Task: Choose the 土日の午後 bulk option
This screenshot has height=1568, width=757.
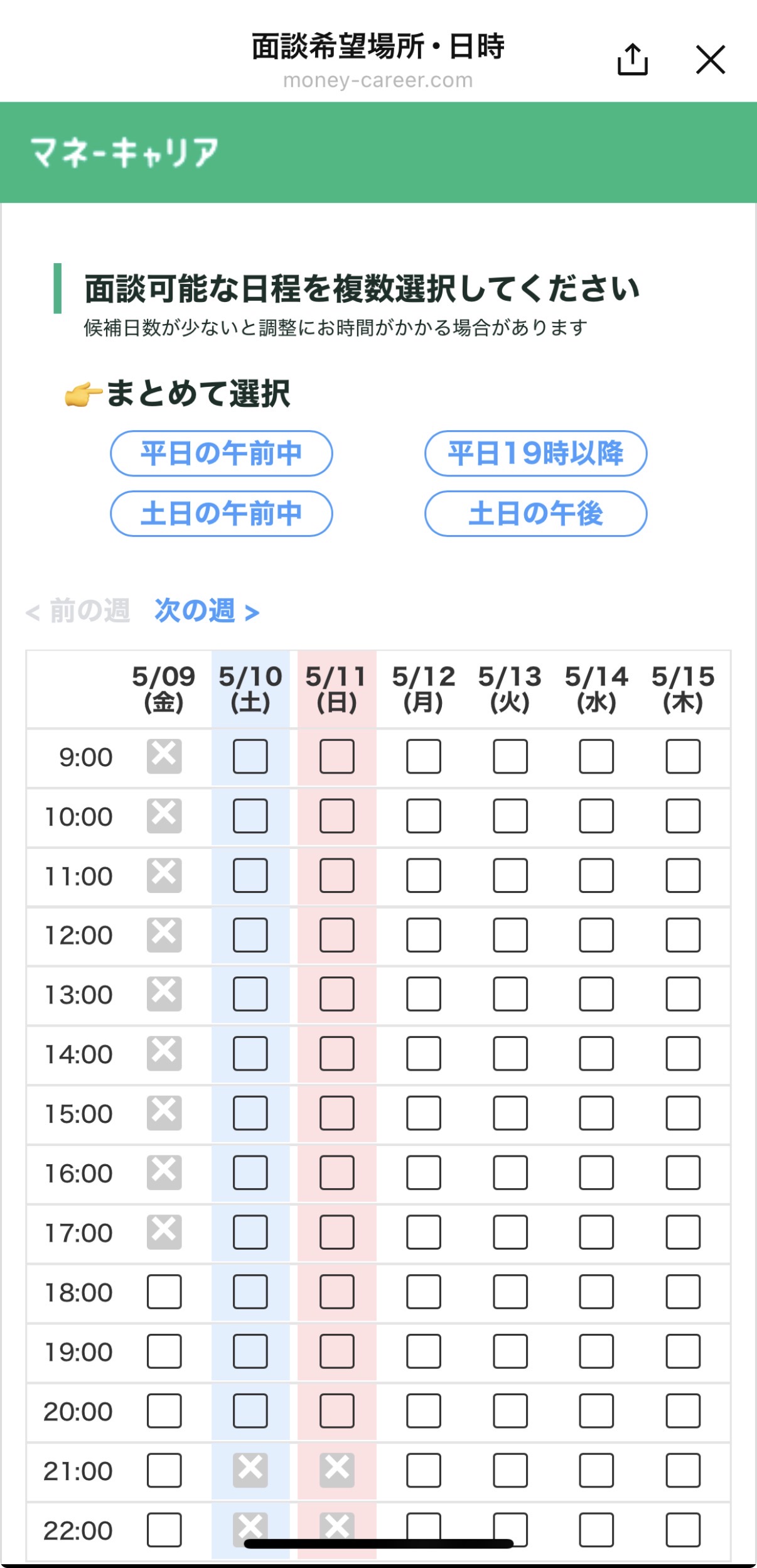Action: [535, 514]
